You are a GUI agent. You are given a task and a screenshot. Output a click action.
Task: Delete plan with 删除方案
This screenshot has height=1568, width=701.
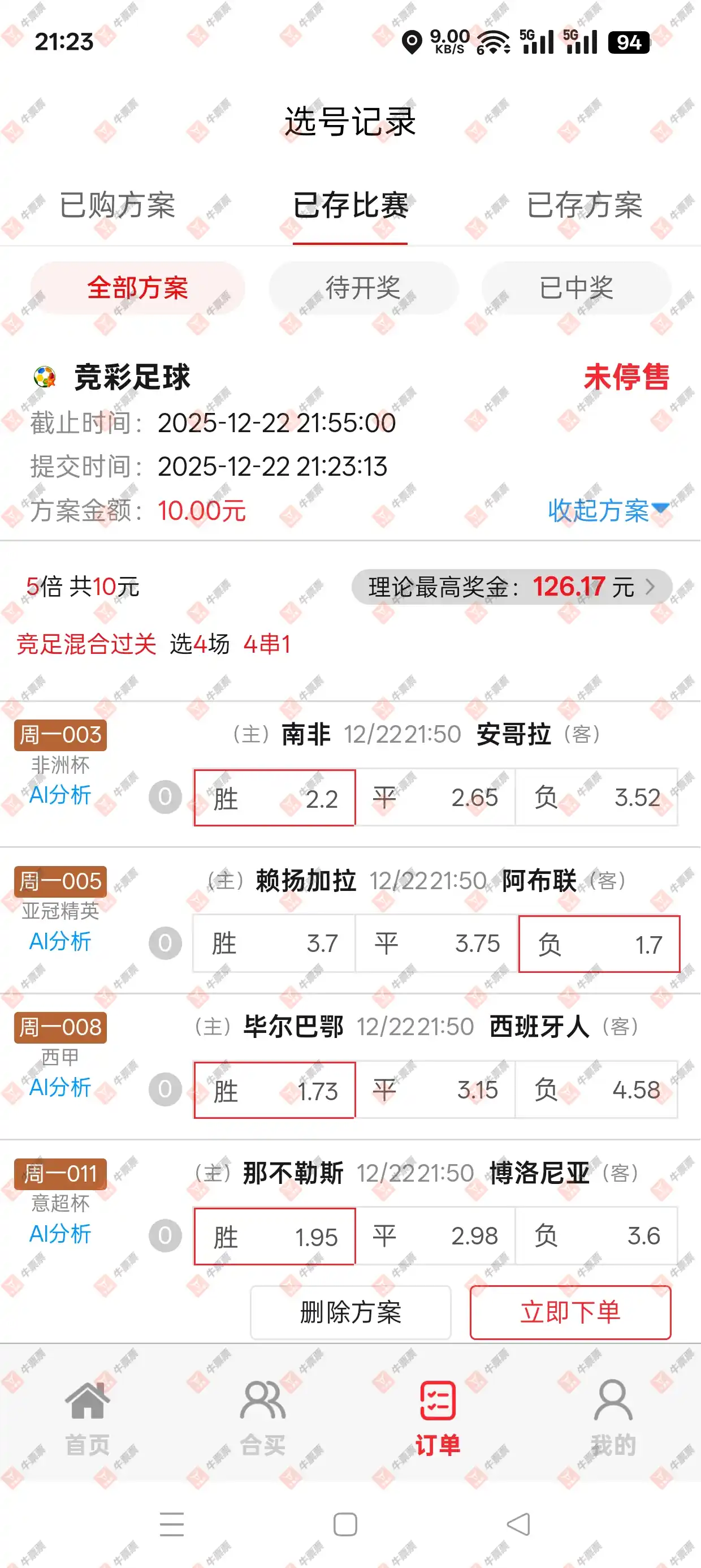coord(350,1312)
